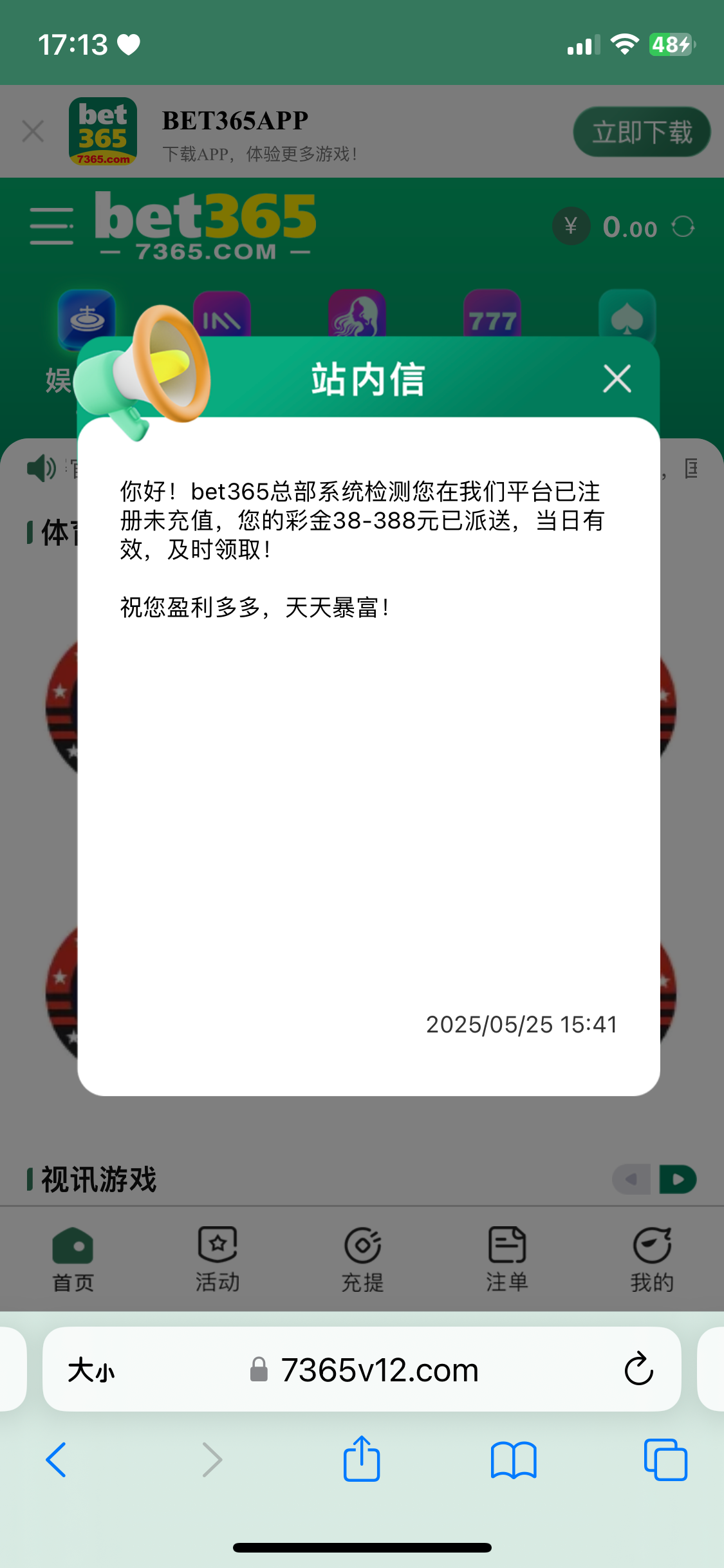Refresh the account balance
The height and width of the screenshot is (1568, 724).
683,227
